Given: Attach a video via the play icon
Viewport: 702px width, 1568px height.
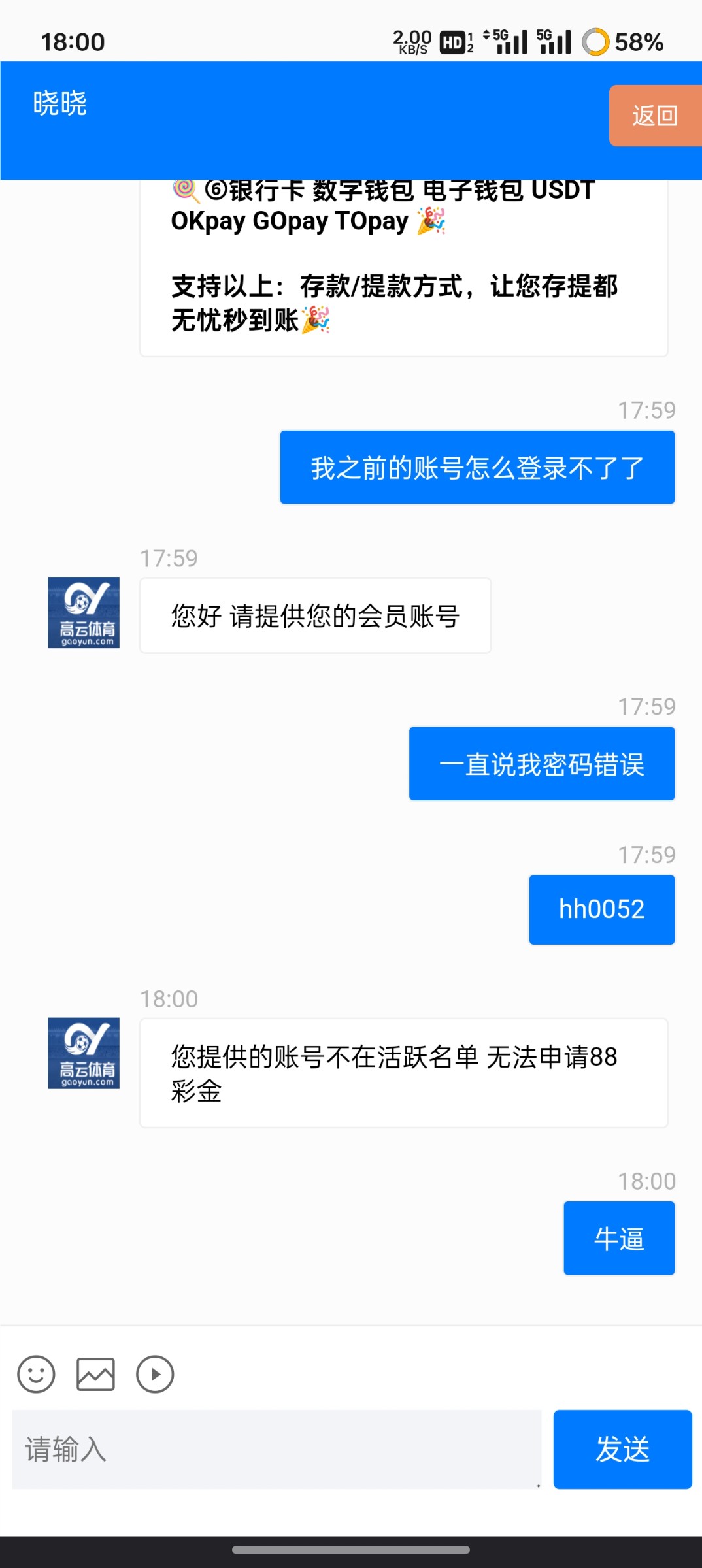Looking at the screenshot, I should click(155, 1374).
